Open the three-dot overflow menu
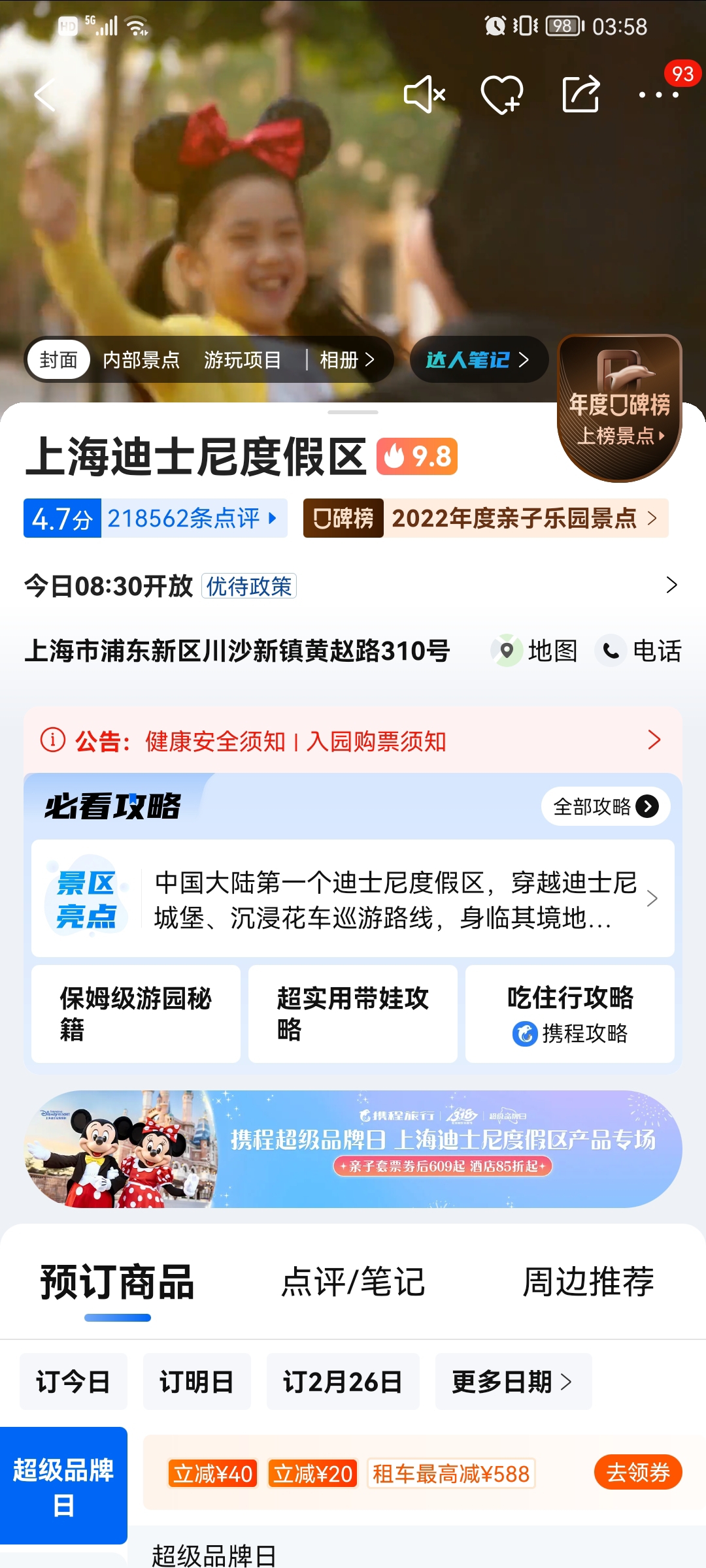The image size is (706, 1568). click(x=659, y=95)
